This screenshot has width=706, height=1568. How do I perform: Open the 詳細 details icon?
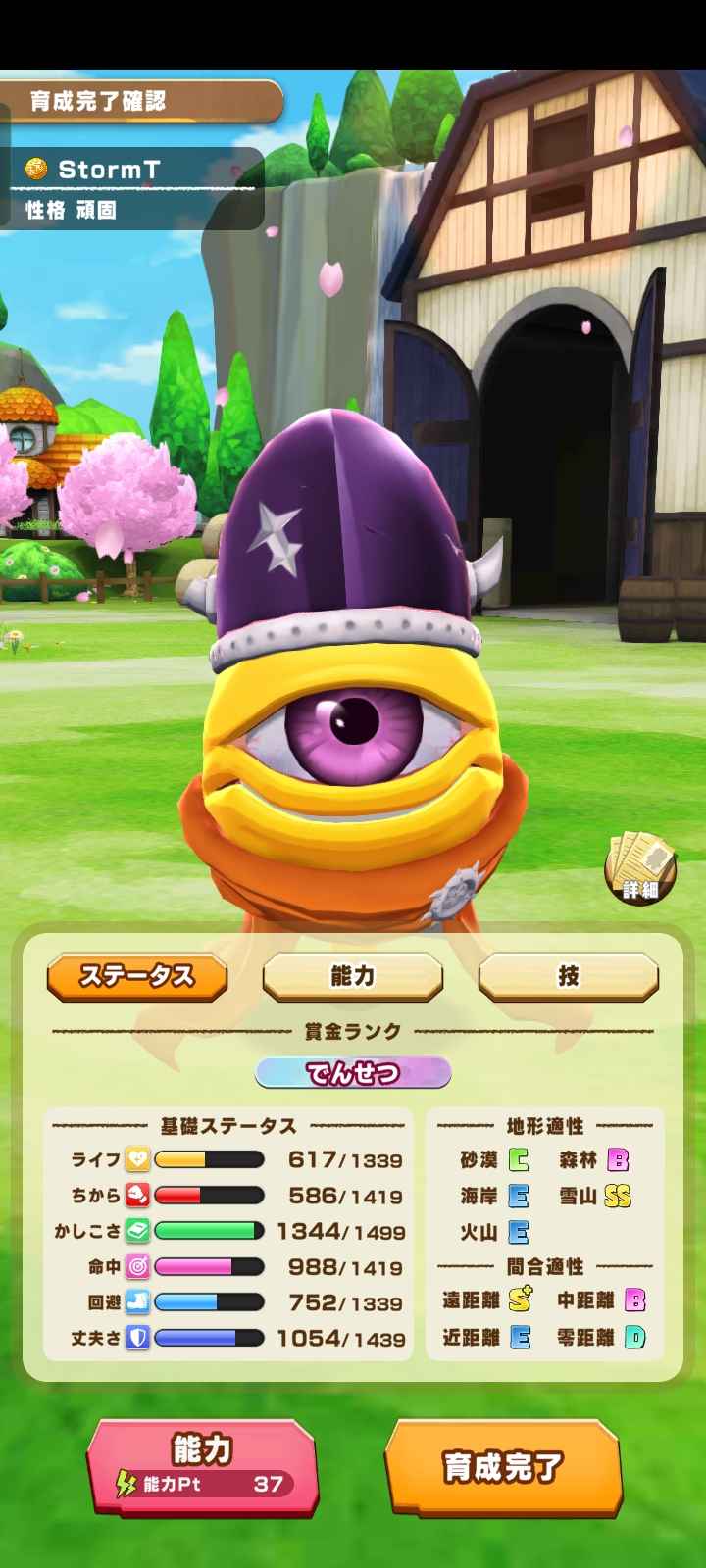click(x=639, y=868)
